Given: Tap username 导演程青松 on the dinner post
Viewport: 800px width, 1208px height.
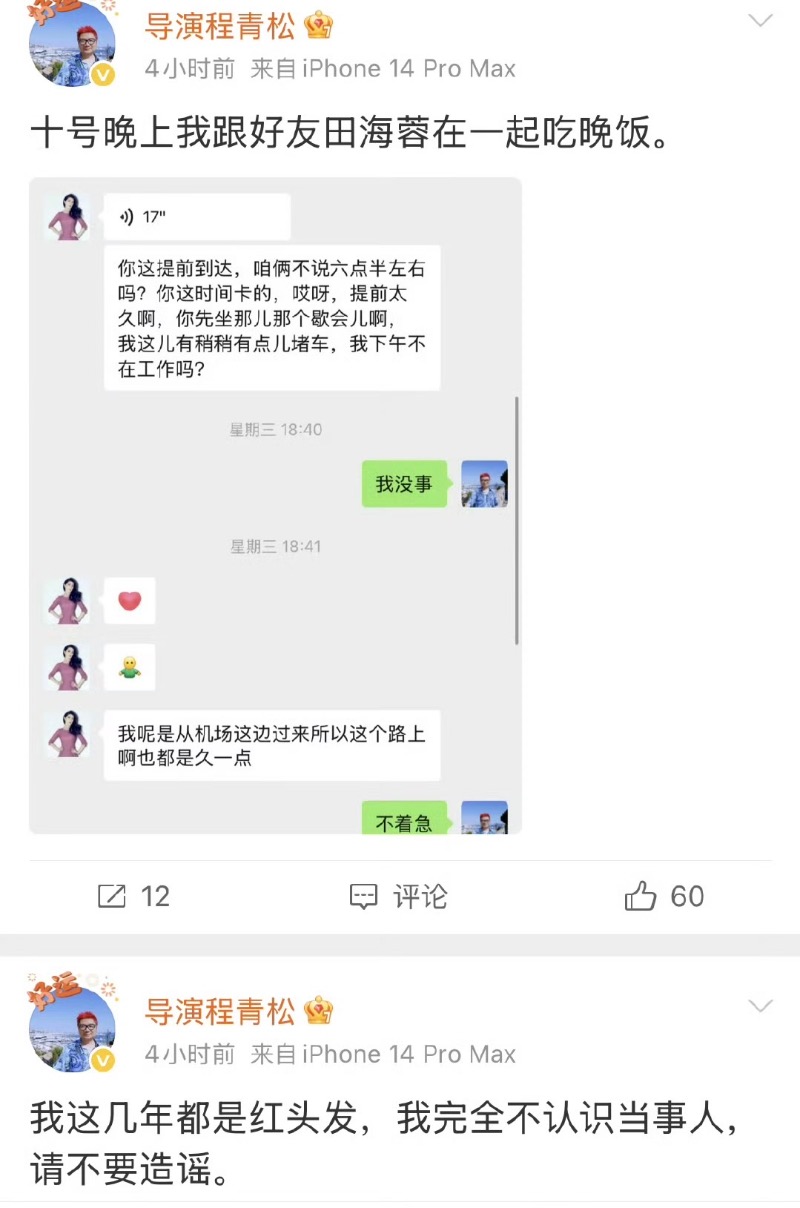Looking at the screenshot, I should click(221, 26).
